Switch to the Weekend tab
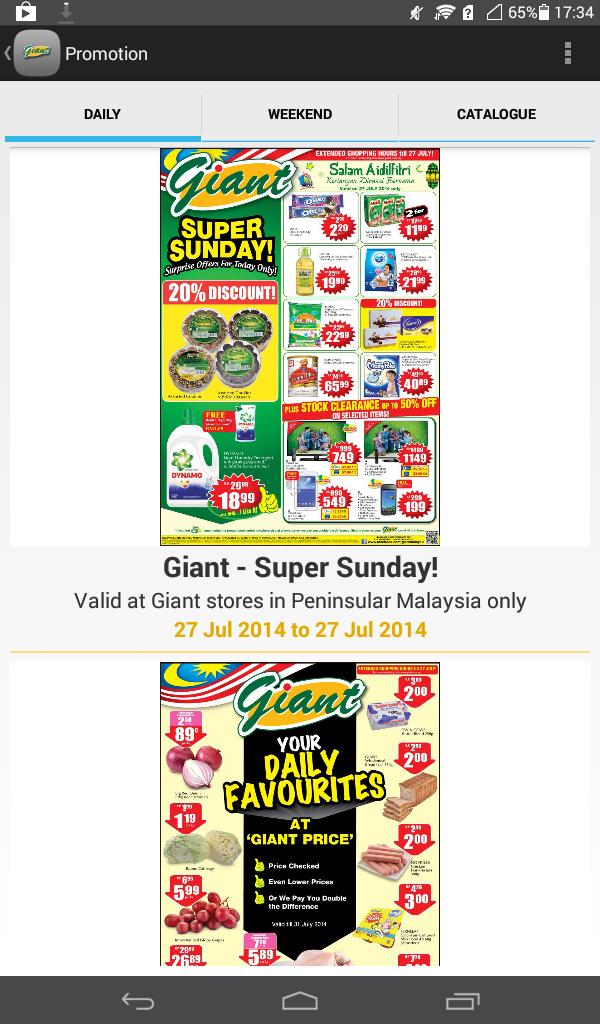600x1024 pixels. click(299, 115)
